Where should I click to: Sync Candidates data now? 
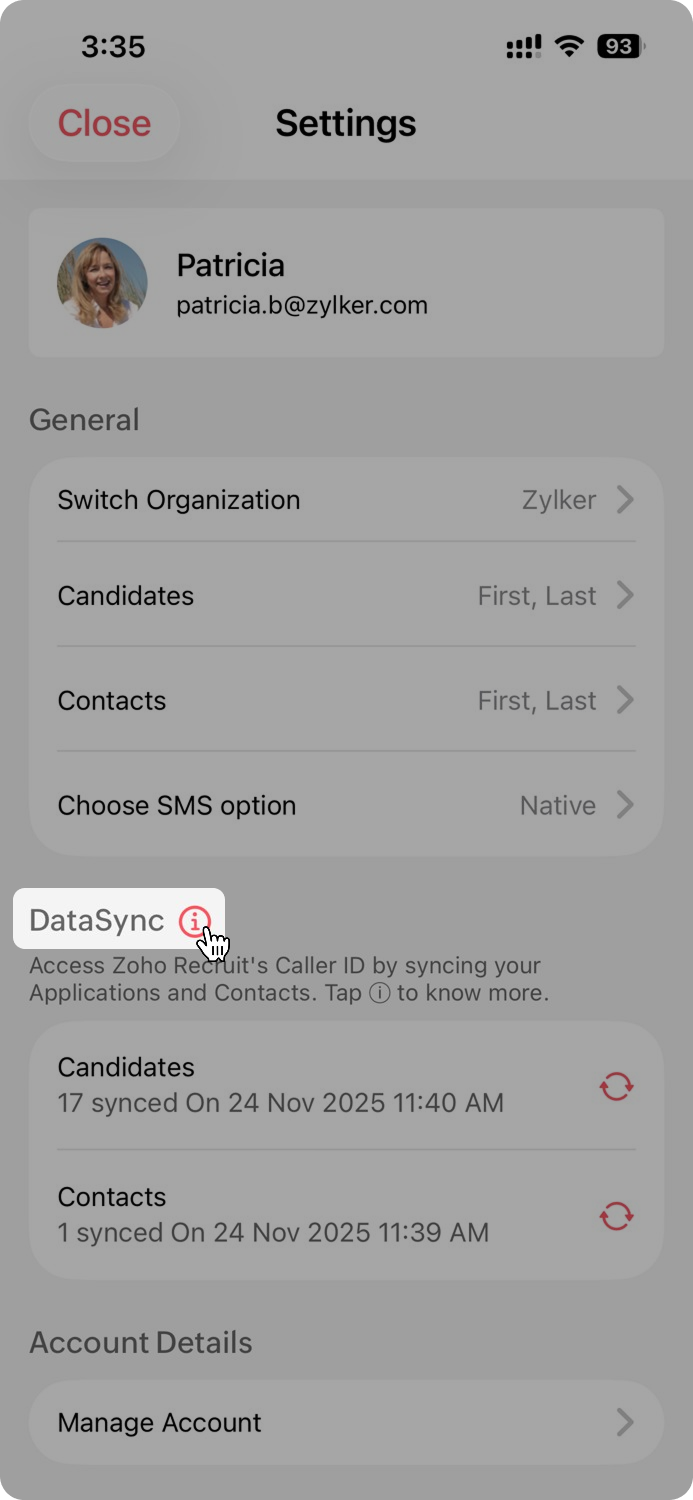coord(616,1086)
